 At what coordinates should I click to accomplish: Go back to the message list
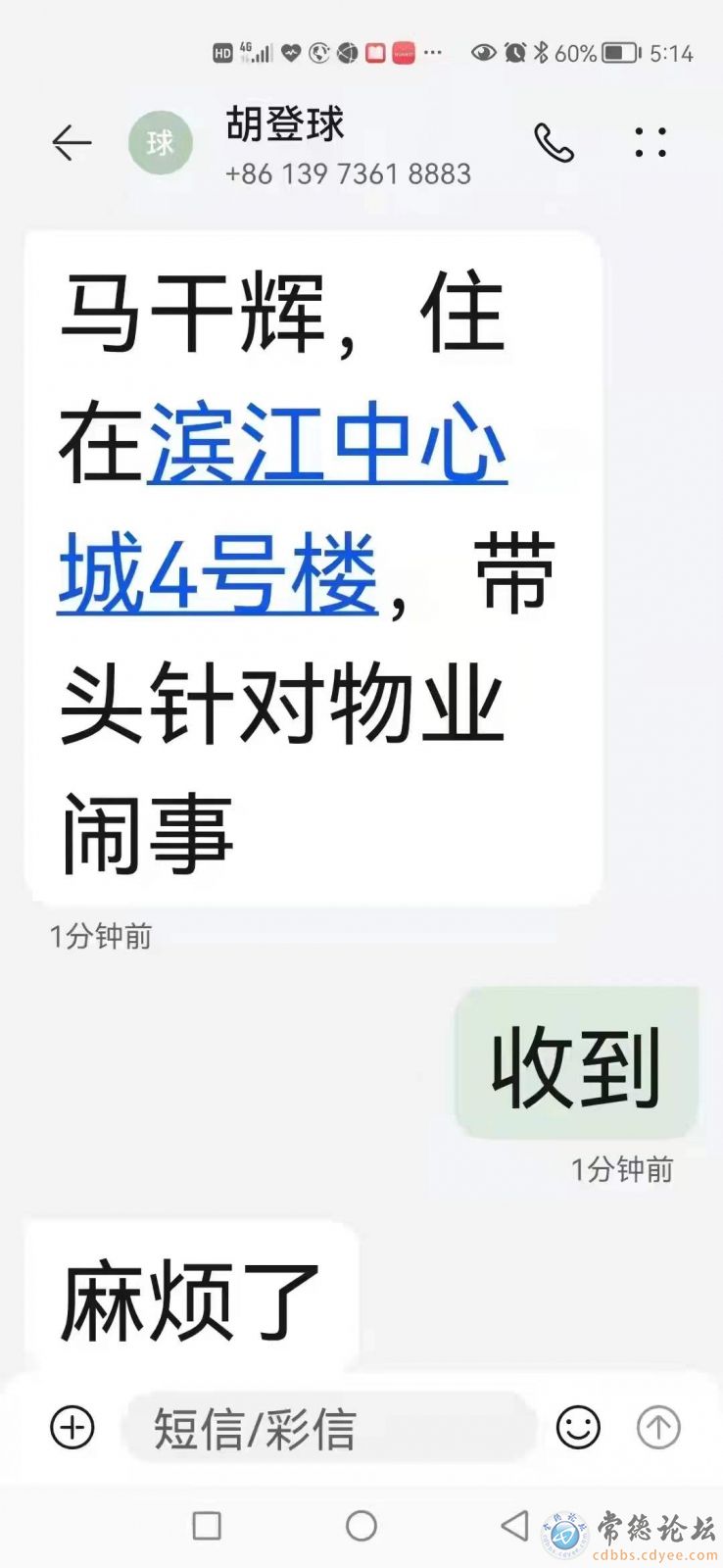click(72, 143)
